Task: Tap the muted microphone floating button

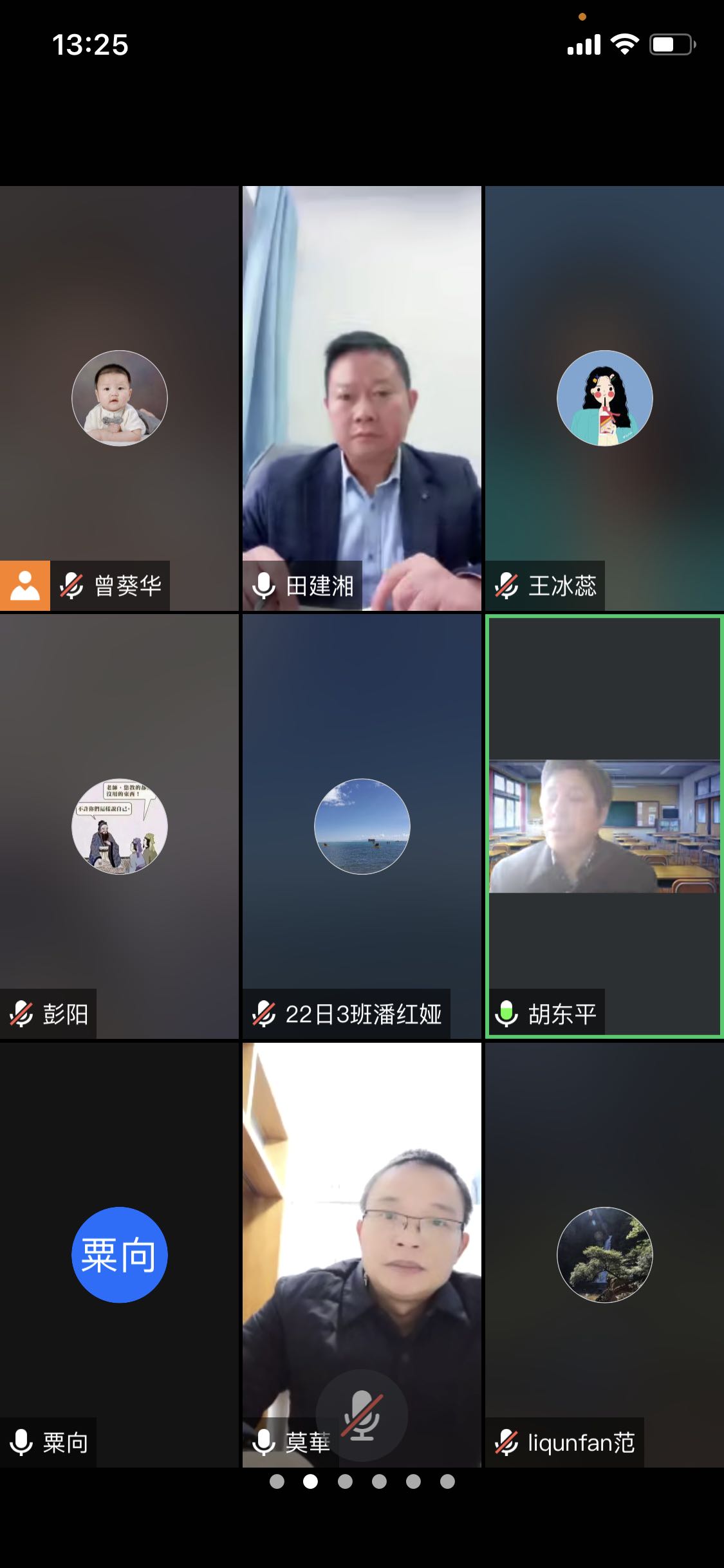Action: point(362,1415)
